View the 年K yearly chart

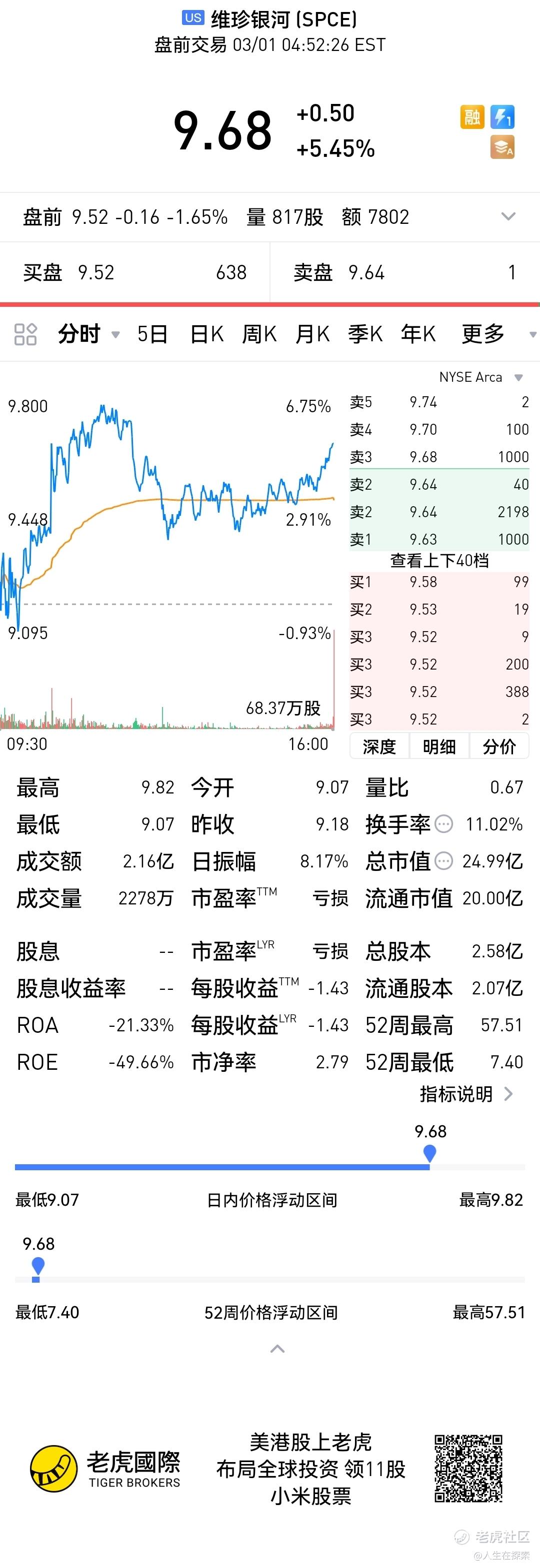pos(418,334)
